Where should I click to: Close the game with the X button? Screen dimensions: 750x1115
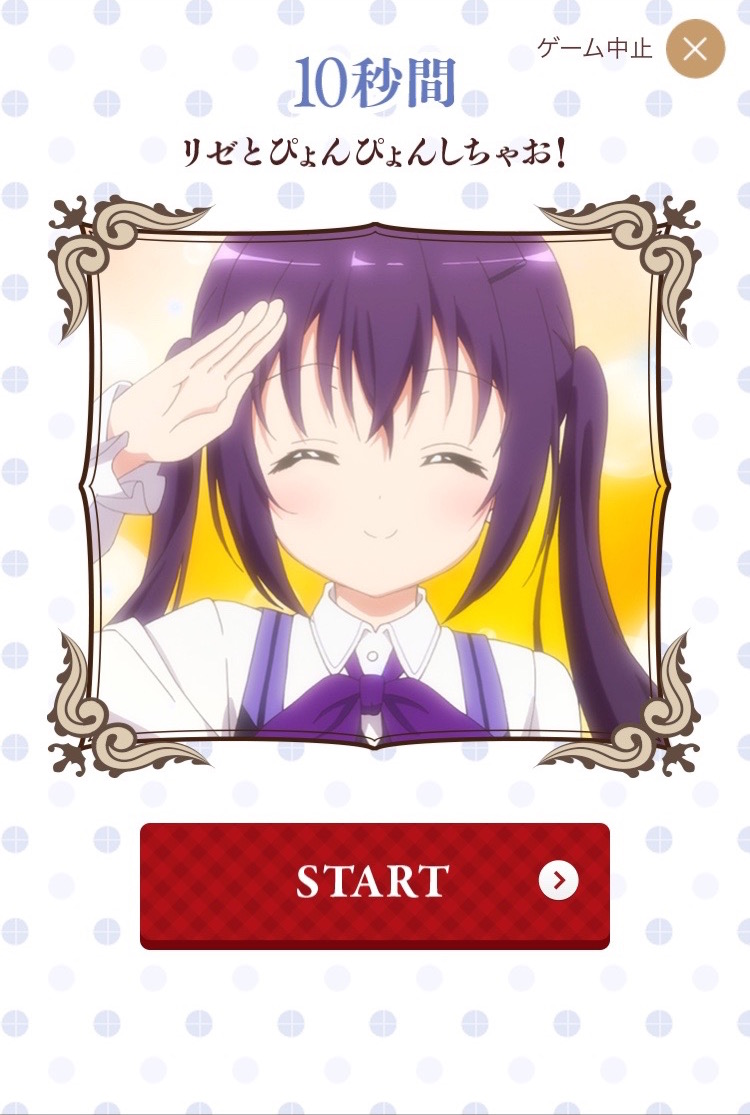point(695,49)
